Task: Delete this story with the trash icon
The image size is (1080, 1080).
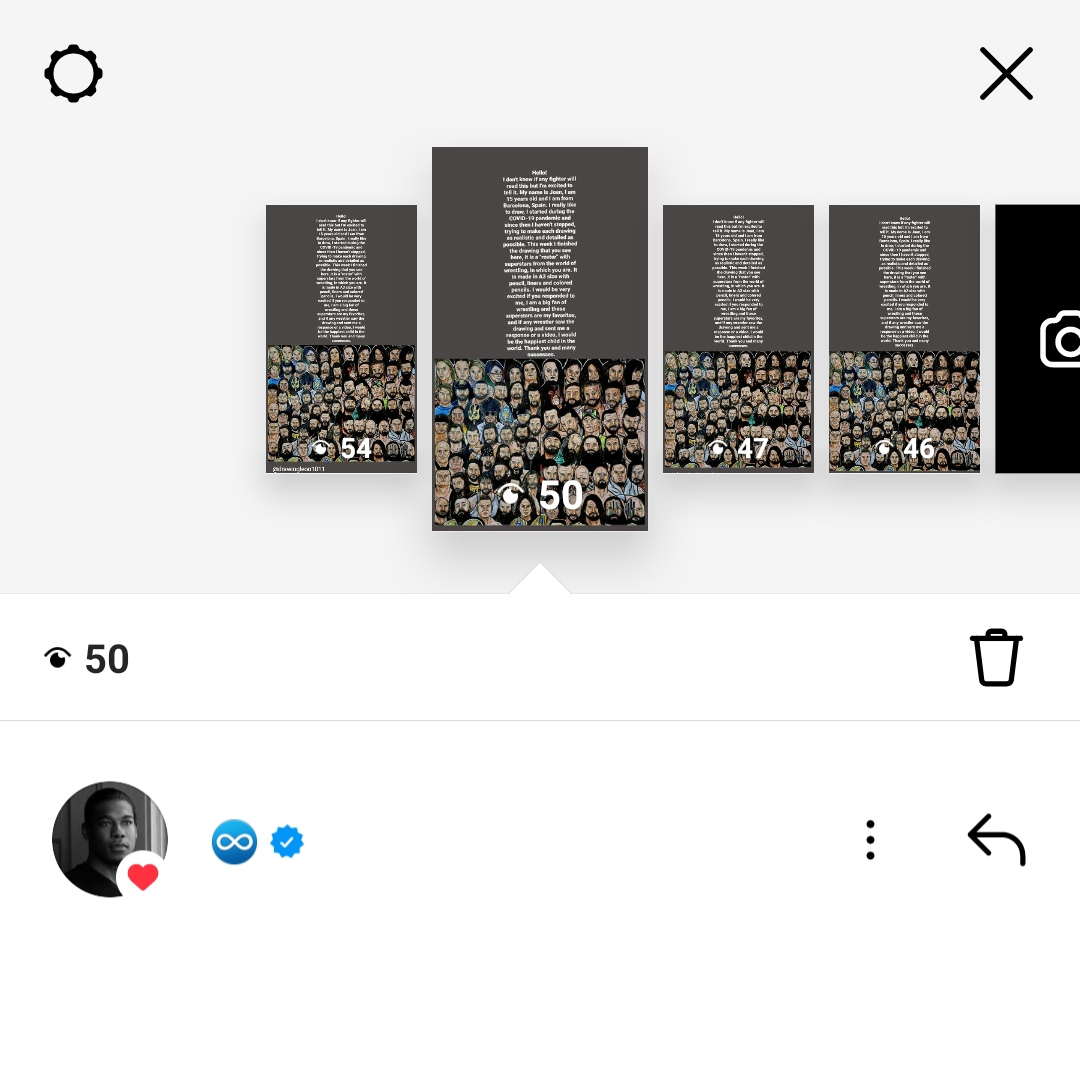Action: click(996, 658)
